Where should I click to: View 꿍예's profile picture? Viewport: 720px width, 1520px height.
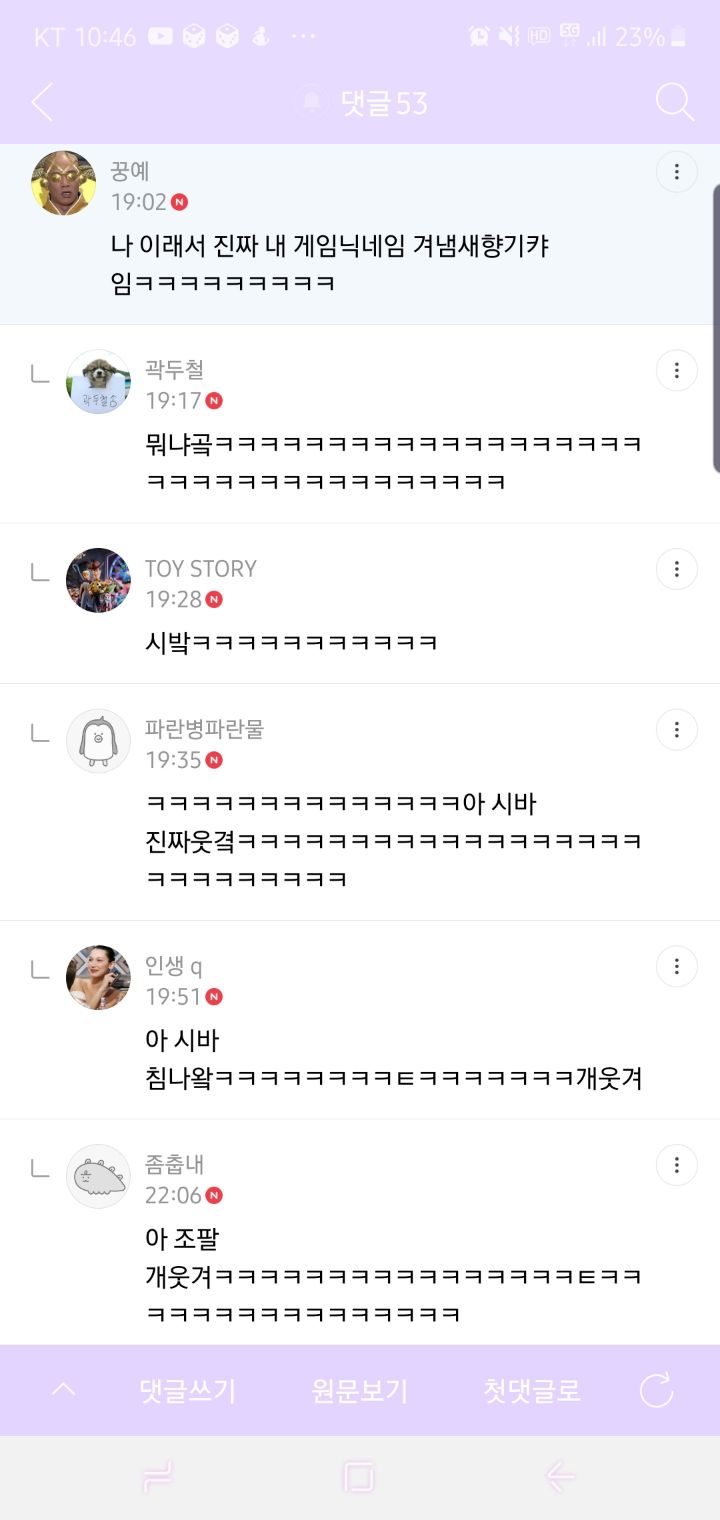click(x=64, y=183)
